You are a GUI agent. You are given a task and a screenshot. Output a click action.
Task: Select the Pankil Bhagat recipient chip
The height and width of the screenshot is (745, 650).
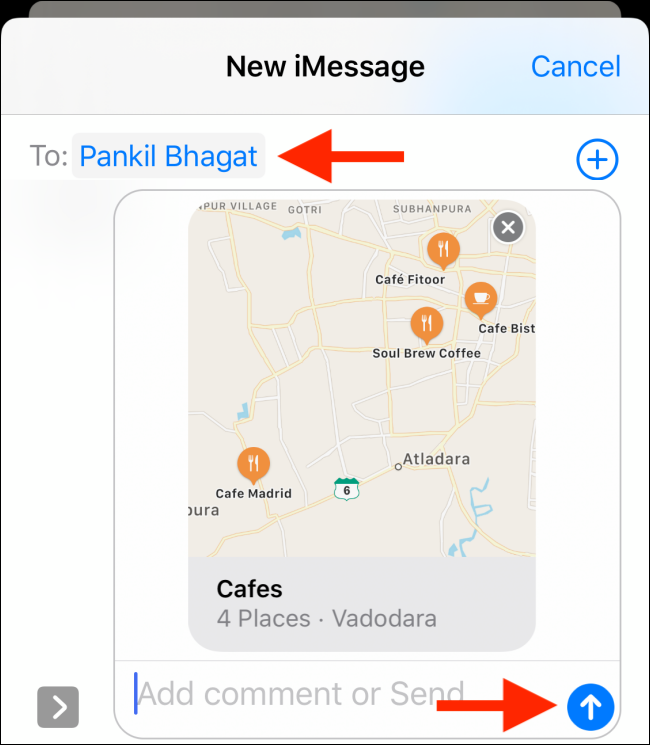pos(168,156)
